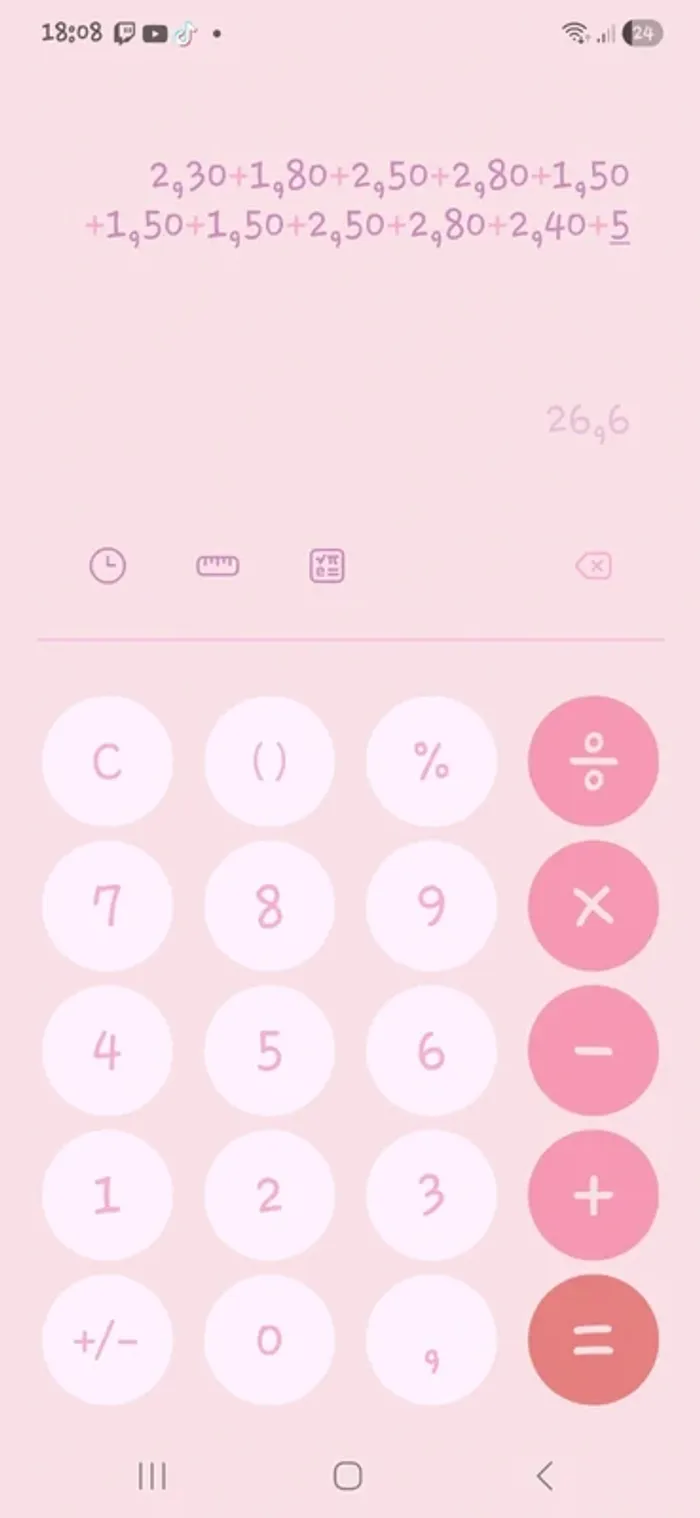Enter digit 7
700x1518 pixels.
click(x=107, y=906)
